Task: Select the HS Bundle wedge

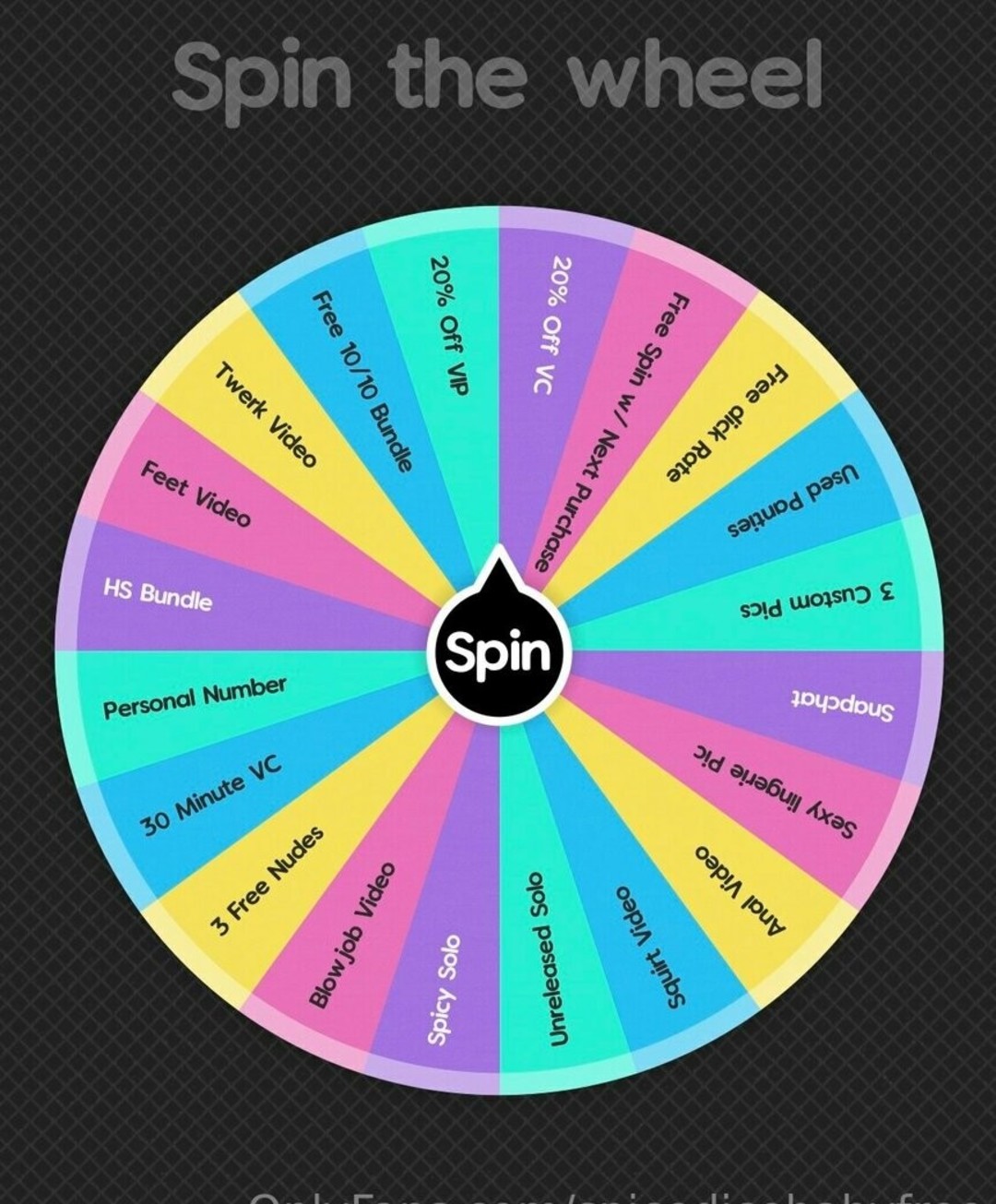Action: point(161,600)
